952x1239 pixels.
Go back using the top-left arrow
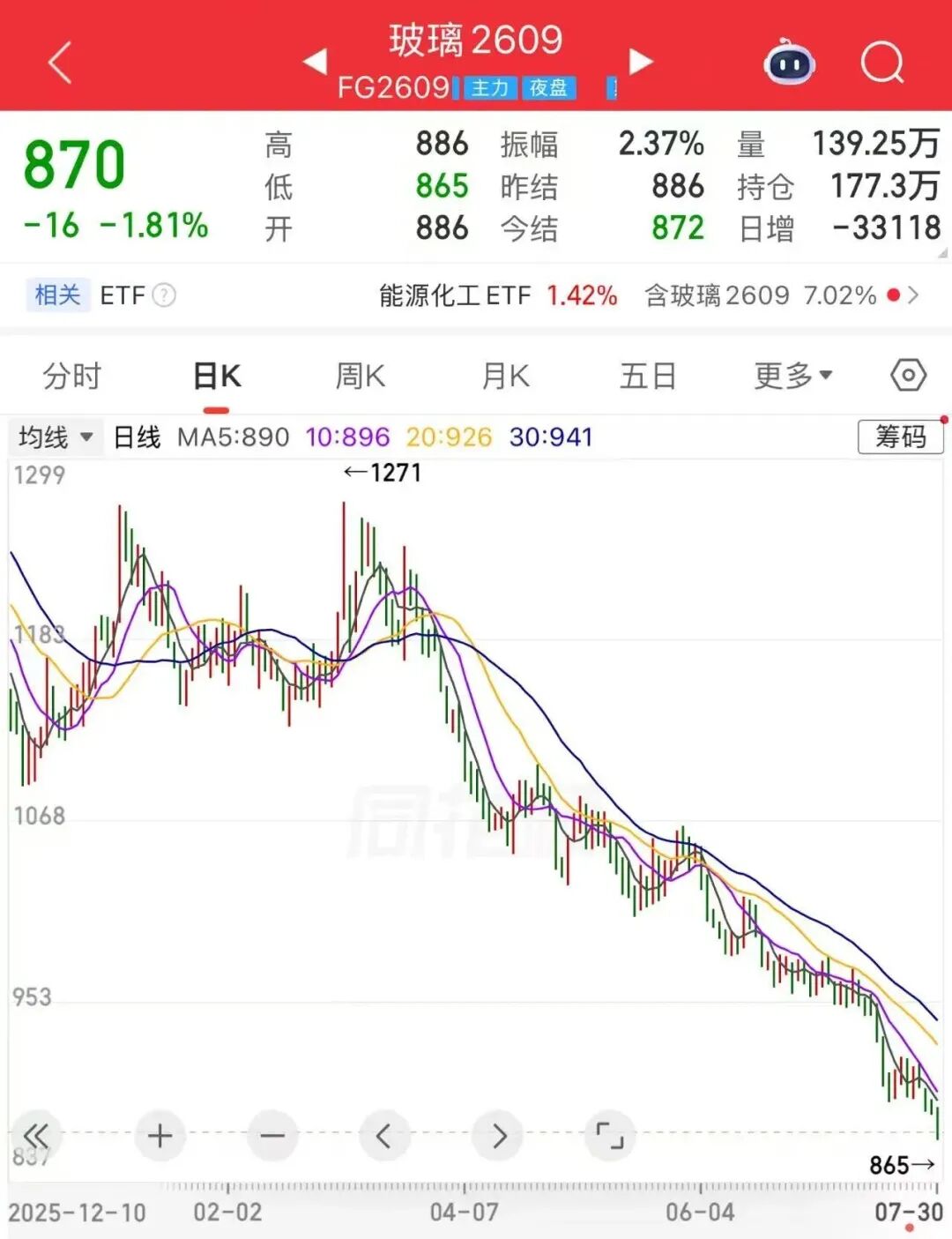(x=59, y=63)
